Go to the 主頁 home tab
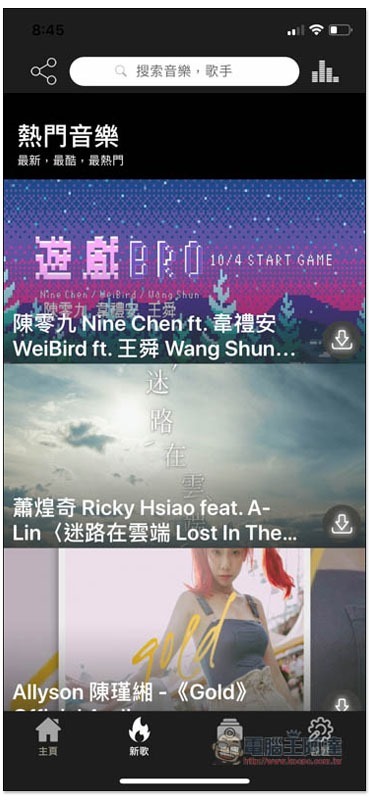Screen dimensions: 369x800 48,737
